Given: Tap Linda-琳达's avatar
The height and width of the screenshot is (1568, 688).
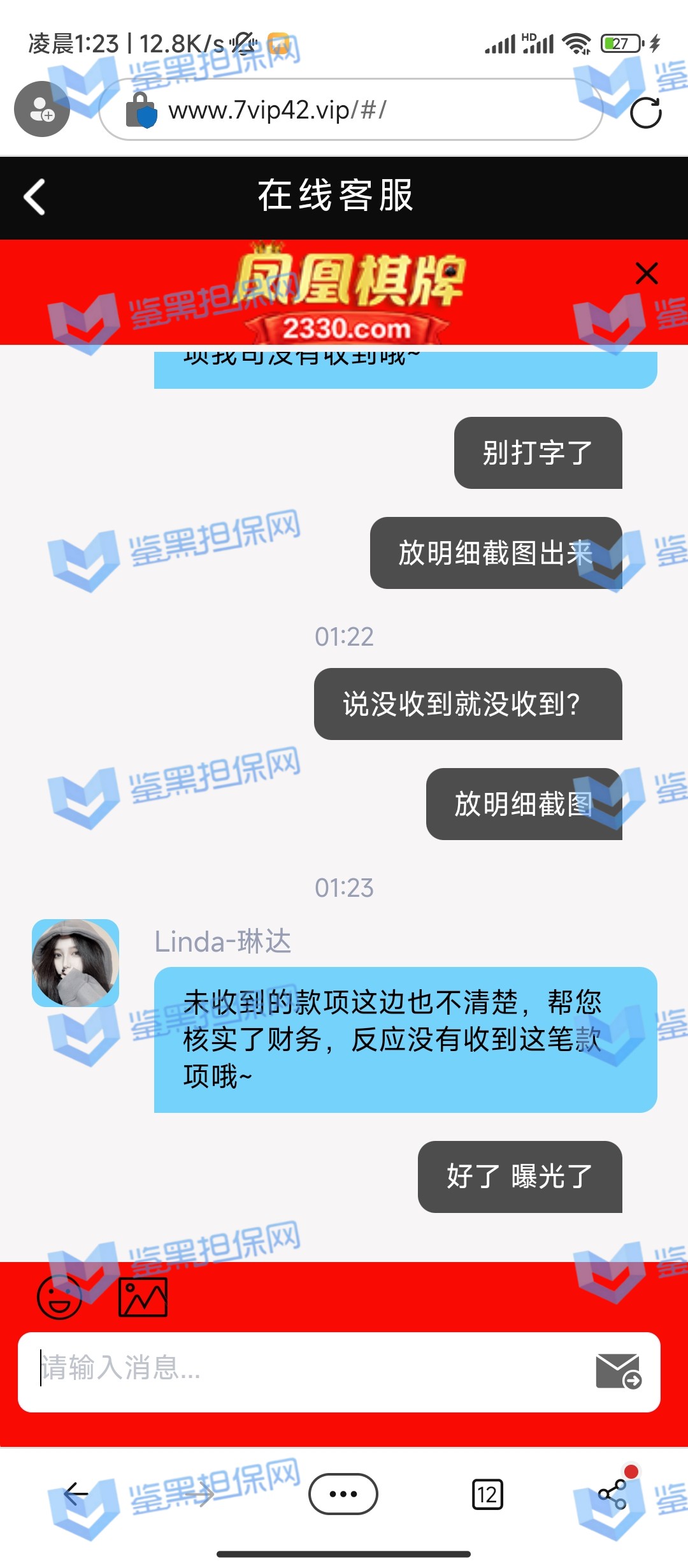Looking at the screenshot, I should click(x=76, y=962).
